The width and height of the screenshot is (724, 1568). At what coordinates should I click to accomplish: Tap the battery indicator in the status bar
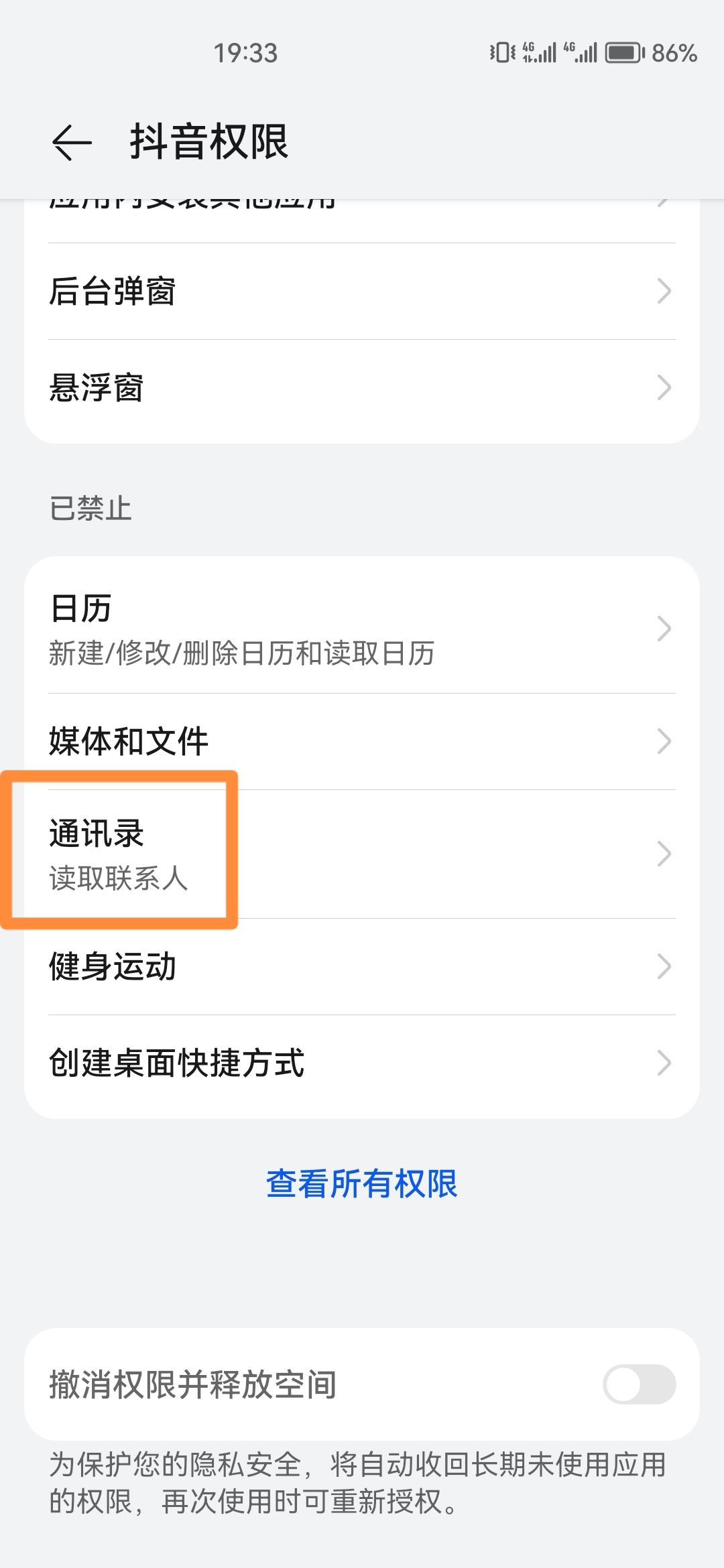pos(624,54)
